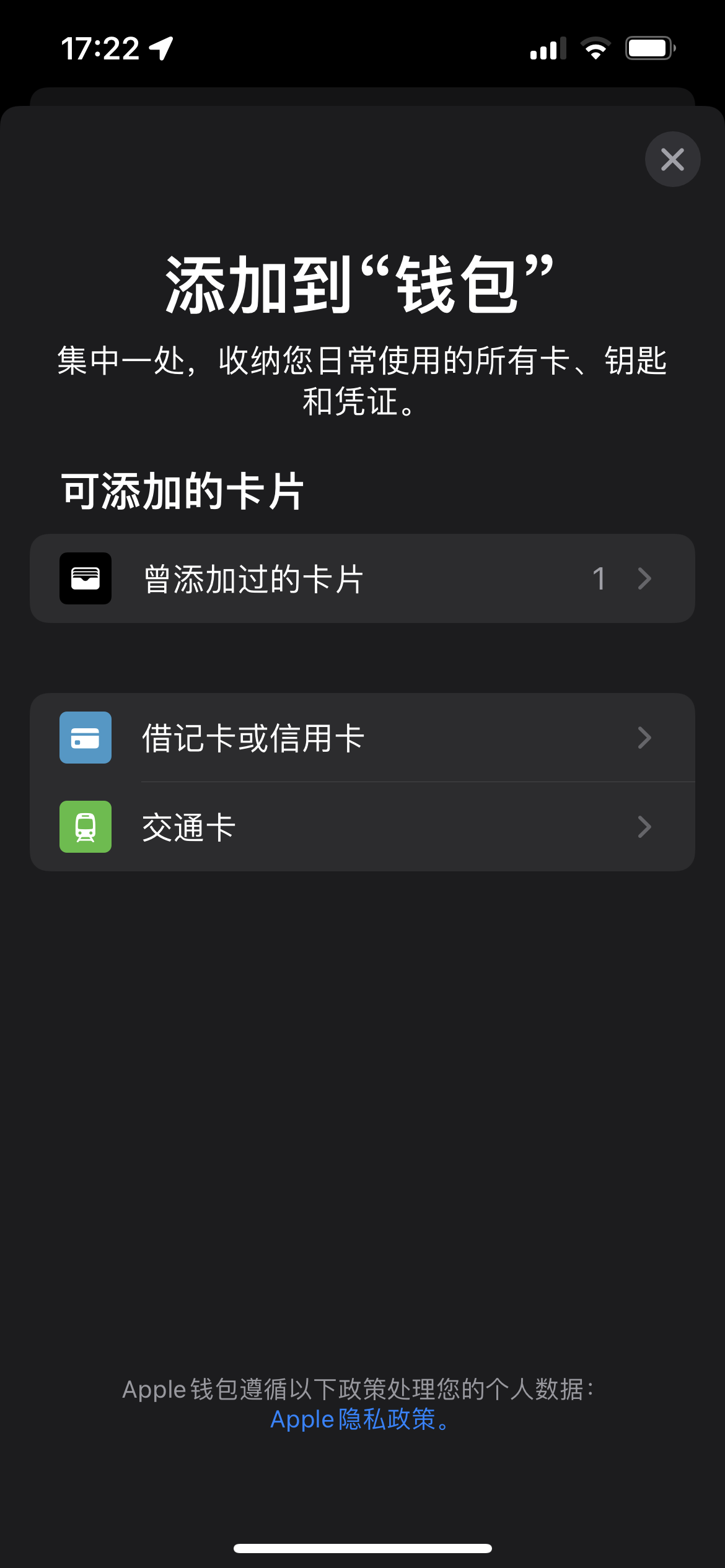Choose 交通卡 to add a transit card
The height and width of the screenshot is (1568, 725).
coord(362,827)
